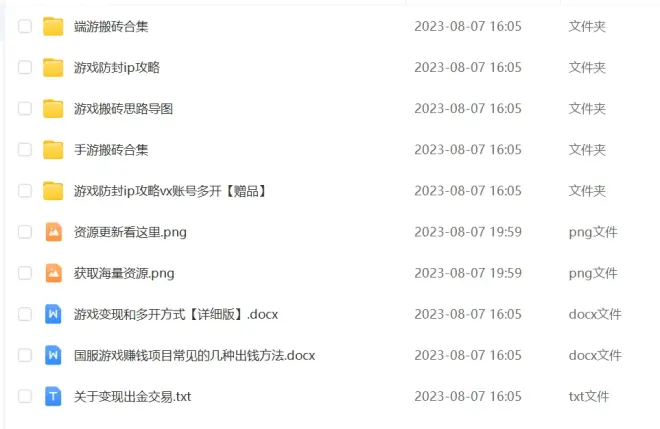Open the 手游搬砖合集 folder

coord(111,149)
